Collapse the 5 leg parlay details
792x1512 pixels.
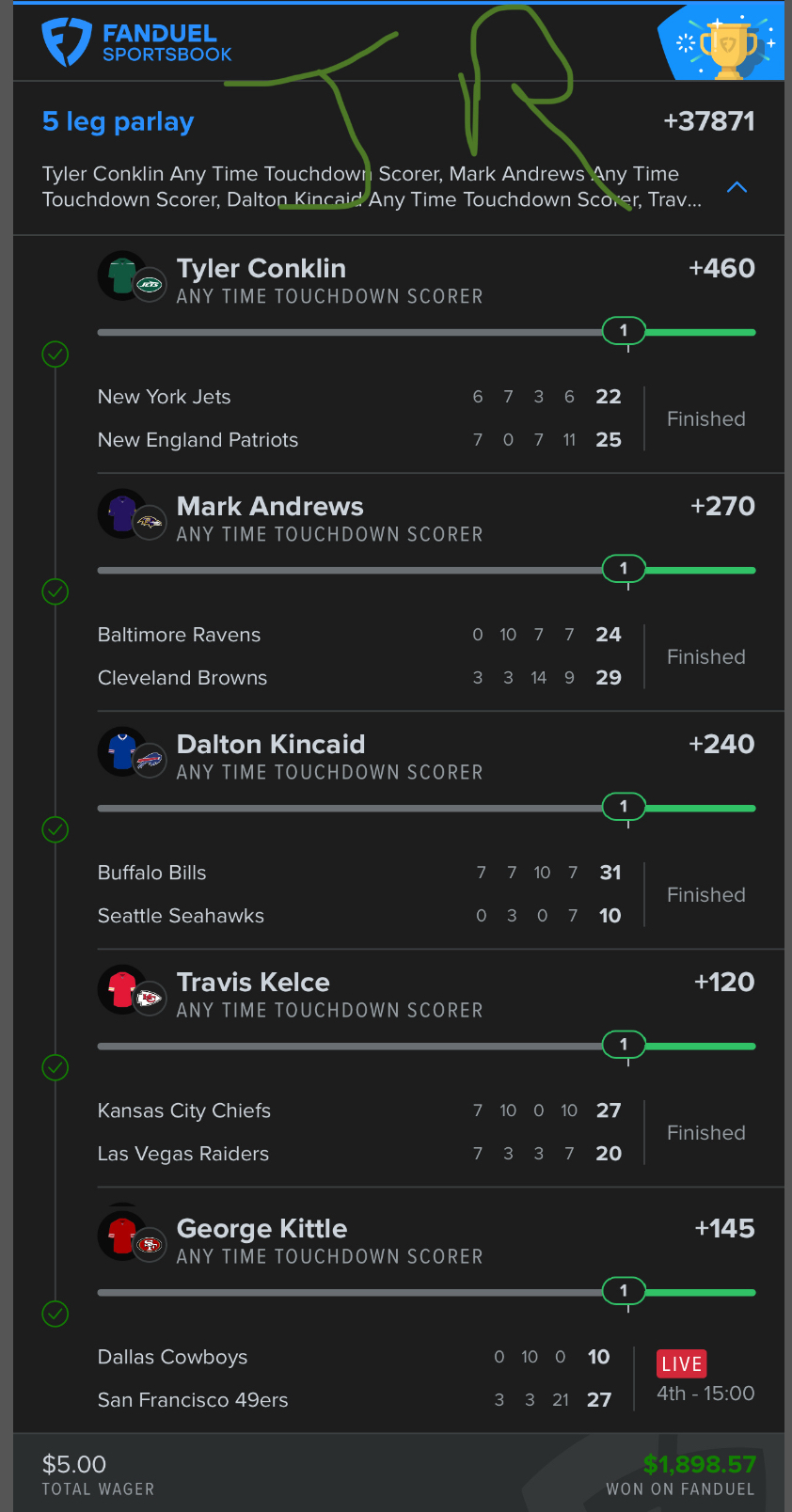[x=737, y=187]
